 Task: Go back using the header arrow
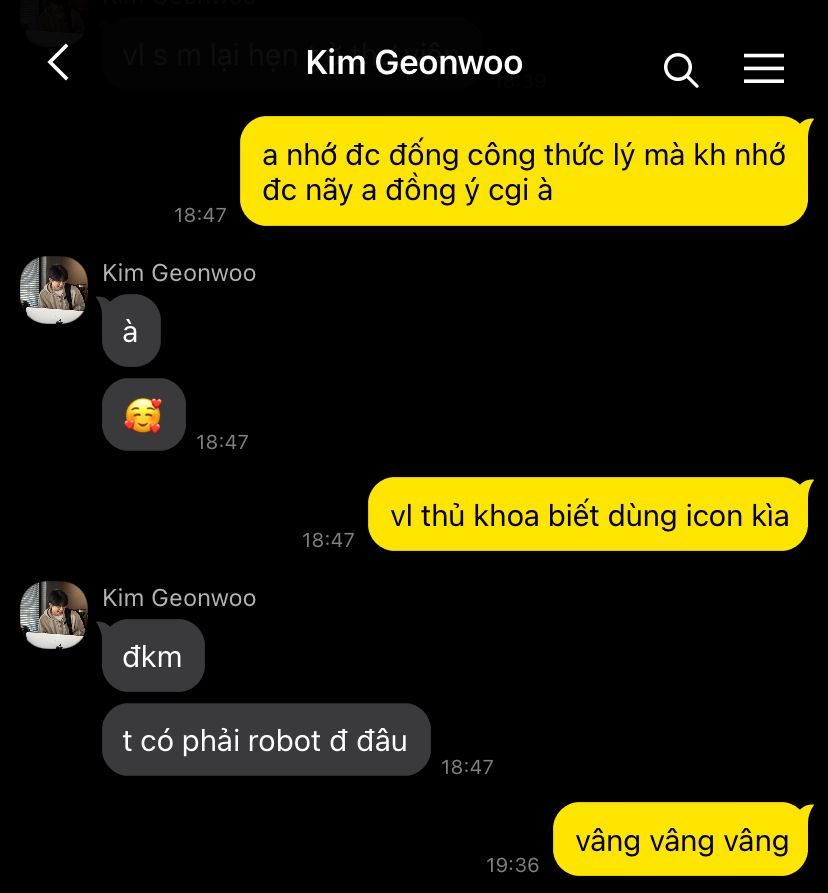point(58,62)
